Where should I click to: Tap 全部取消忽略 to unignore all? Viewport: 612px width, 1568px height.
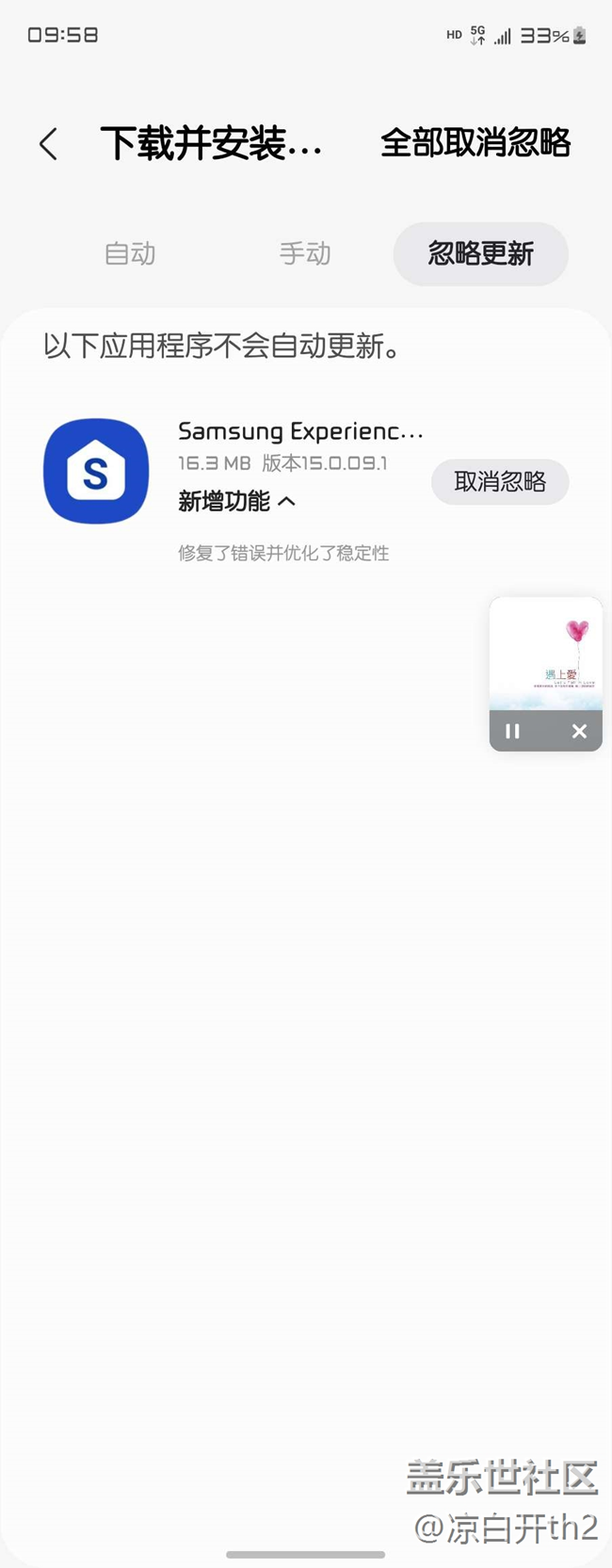coord(475,143)
